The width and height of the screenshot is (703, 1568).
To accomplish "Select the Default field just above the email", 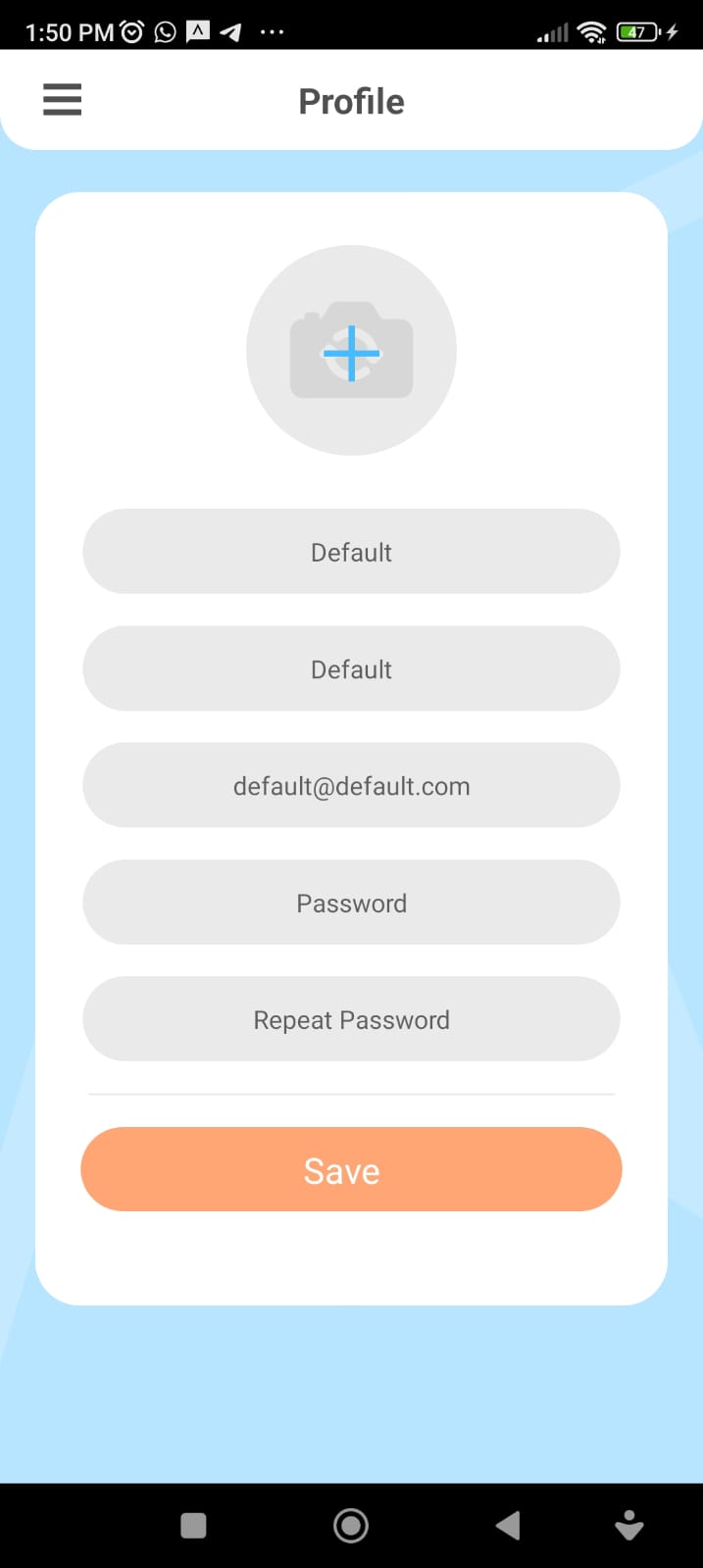I will 351,669.
